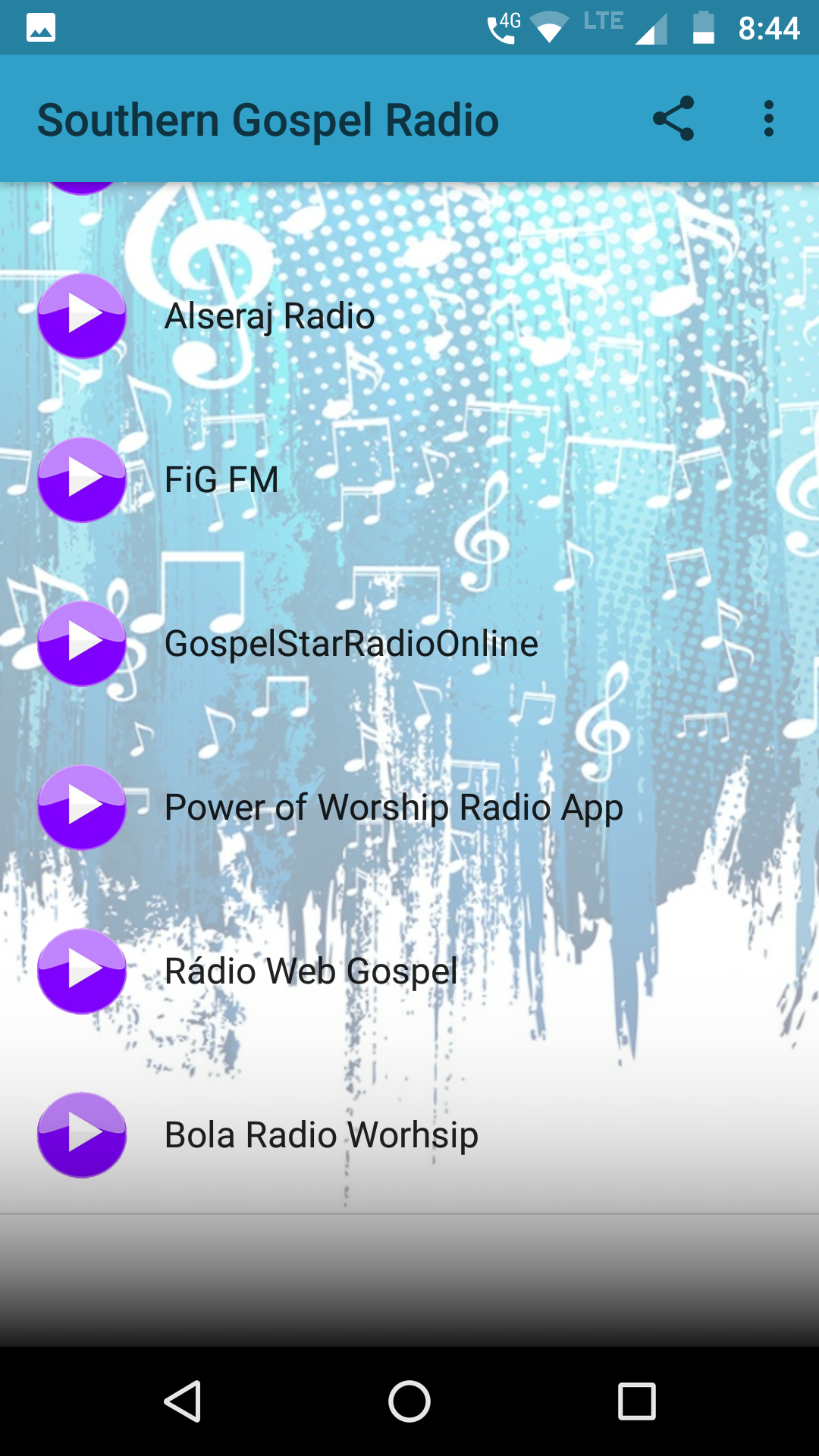Image resolution: width=819 pixels, height=1456 pixels.
Task: Tap the Bola Radio Worhsip label
Action: click(321, 1135)
